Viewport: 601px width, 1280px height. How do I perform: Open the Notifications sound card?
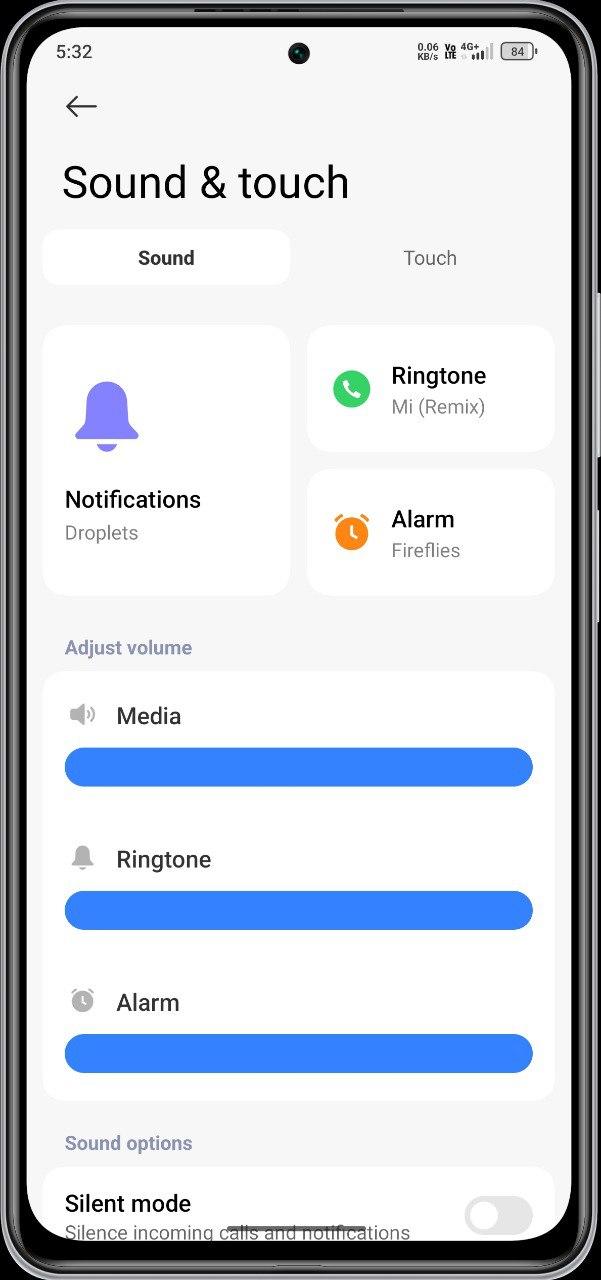(166, 460)
